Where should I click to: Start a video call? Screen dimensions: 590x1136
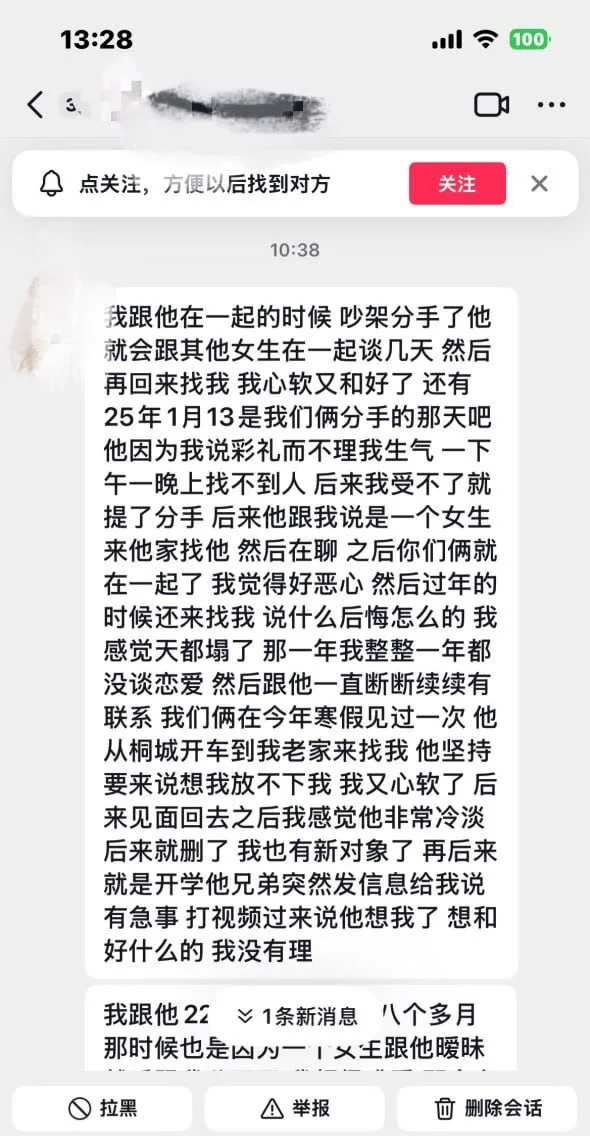491,105
